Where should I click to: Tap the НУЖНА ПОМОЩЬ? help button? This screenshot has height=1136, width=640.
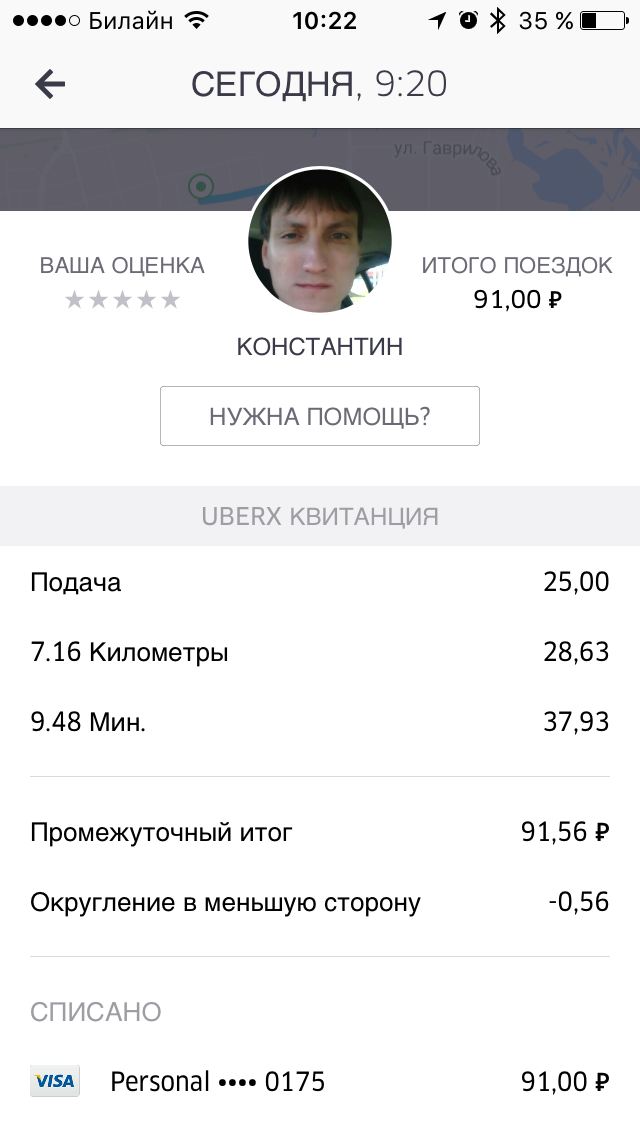click(x=320, y=416)
